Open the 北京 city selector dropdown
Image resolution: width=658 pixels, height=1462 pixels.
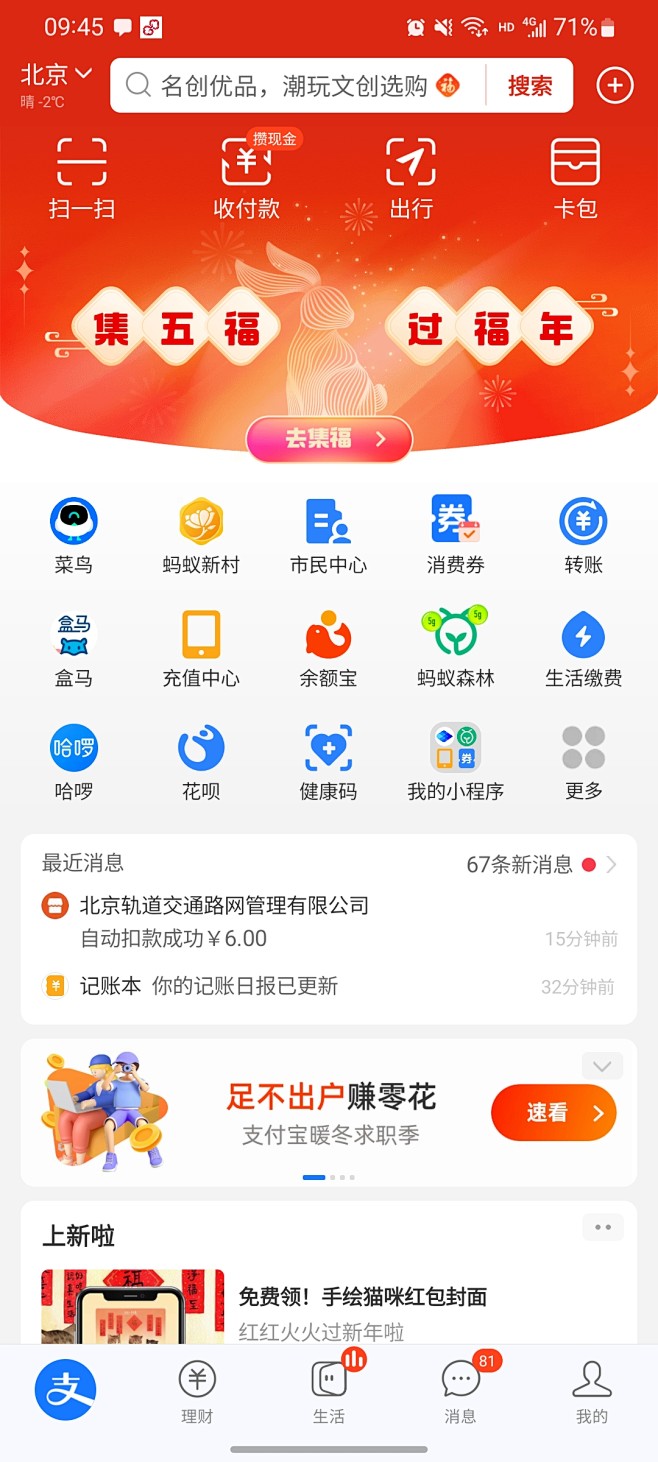coord(56,75)
